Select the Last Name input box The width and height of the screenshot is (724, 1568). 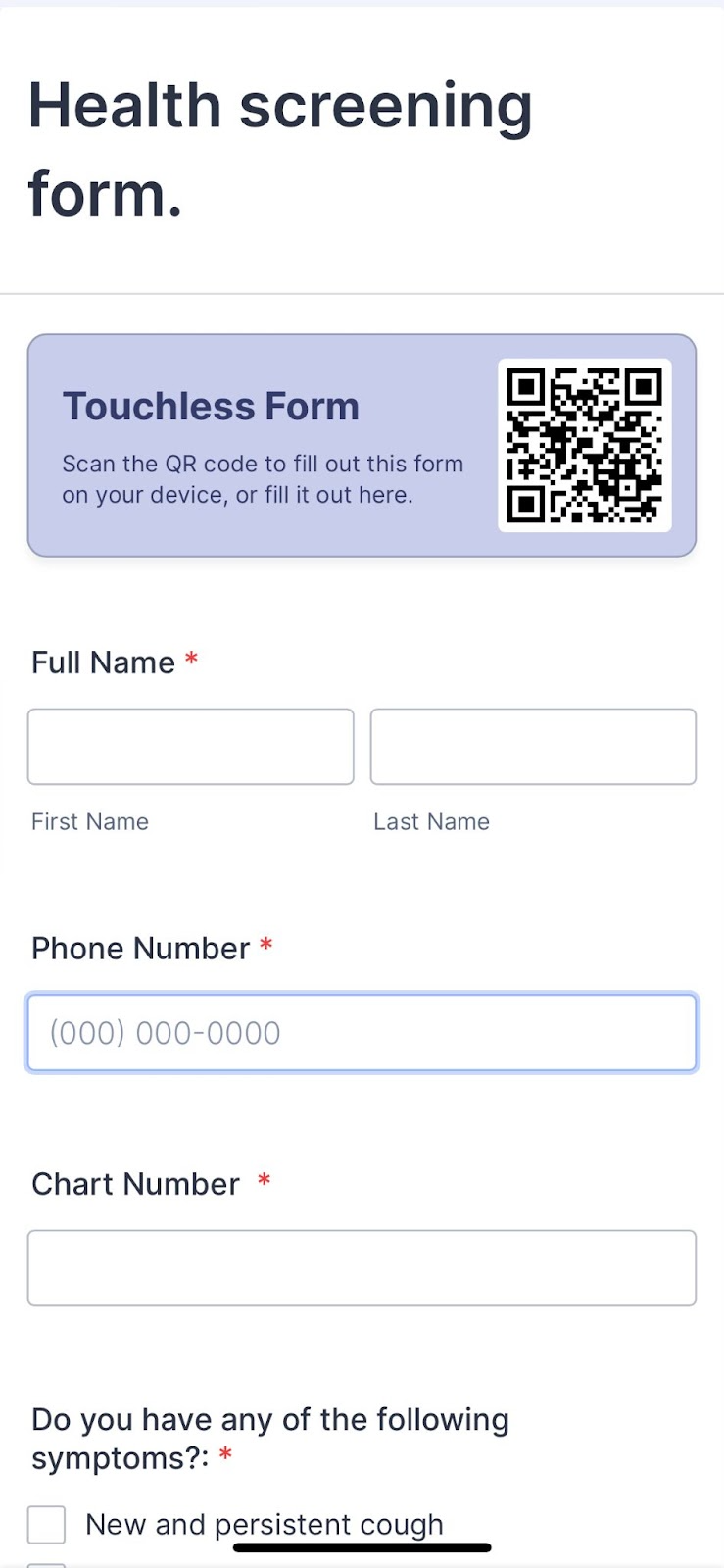point(533,747)
